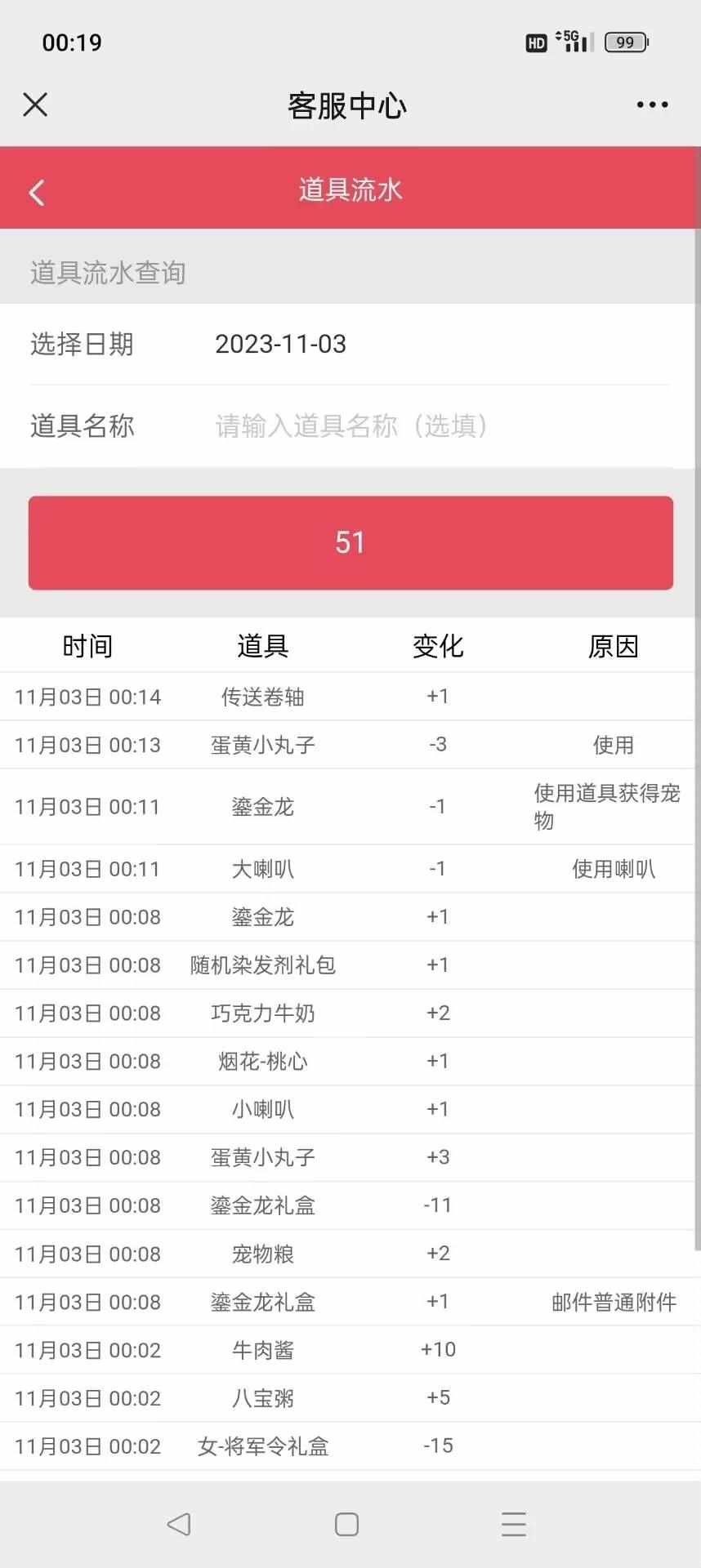Screen dimensions: 701x1568
Task: Close the 客服中心 page with the X
Action: point(35,105)
